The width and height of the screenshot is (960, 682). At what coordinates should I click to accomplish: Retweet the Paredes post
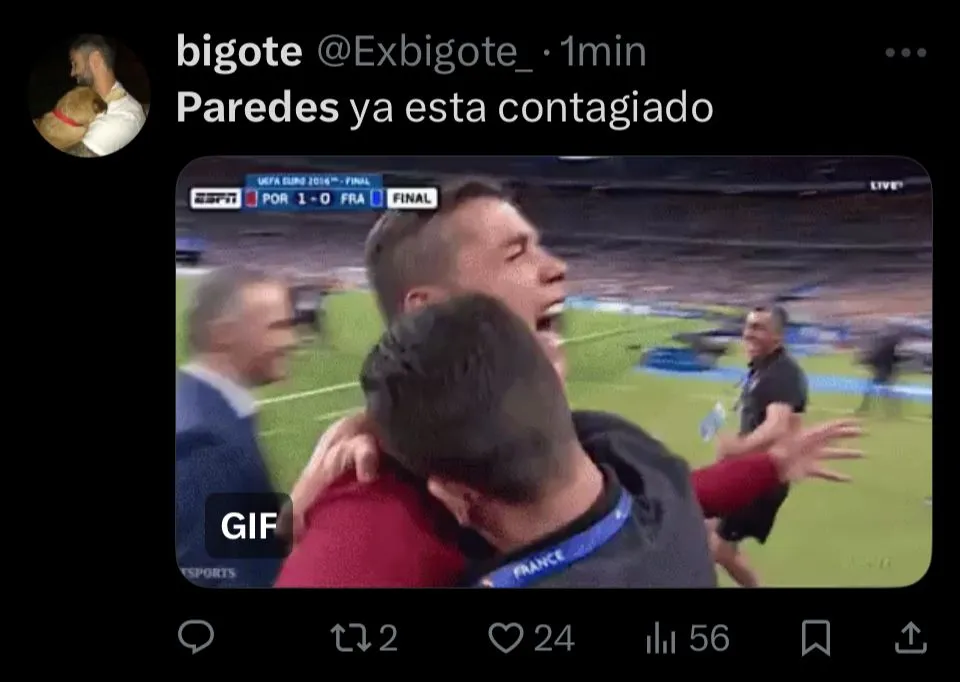pyautogui.click(x=350, y=637)
